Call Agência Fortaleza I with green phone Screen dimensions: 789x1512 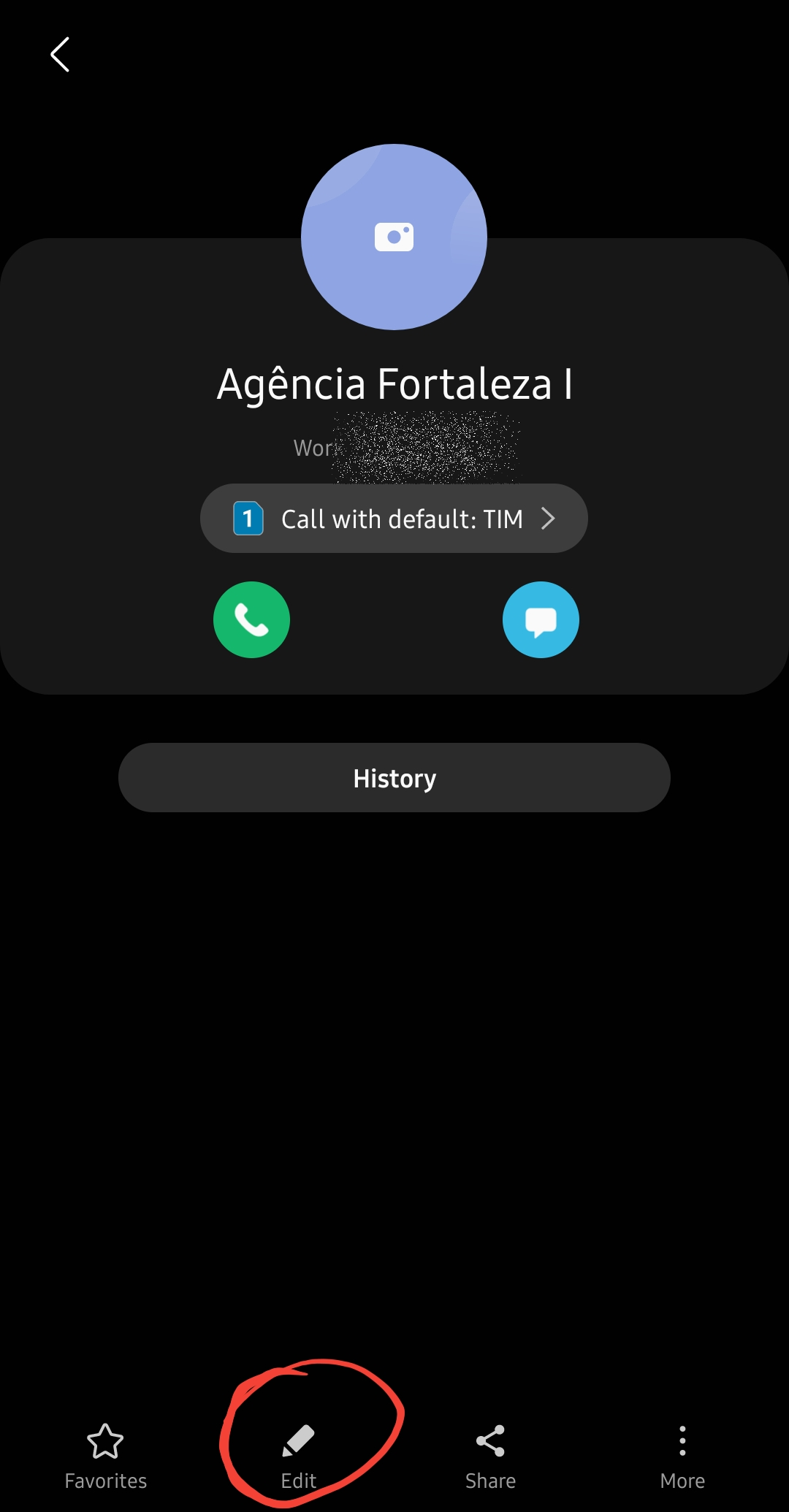[x=251, y=620]
